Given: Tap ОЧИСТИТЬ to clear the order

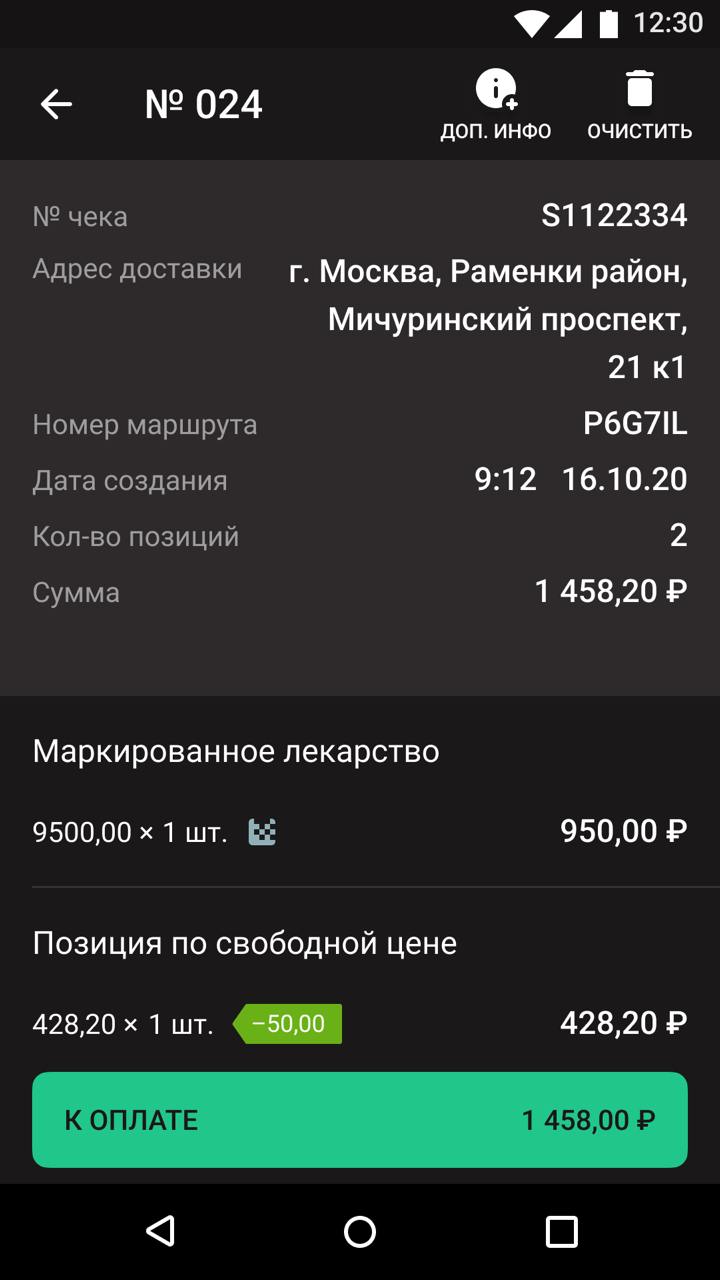Looking at the screenshot, I should (640, 104).
